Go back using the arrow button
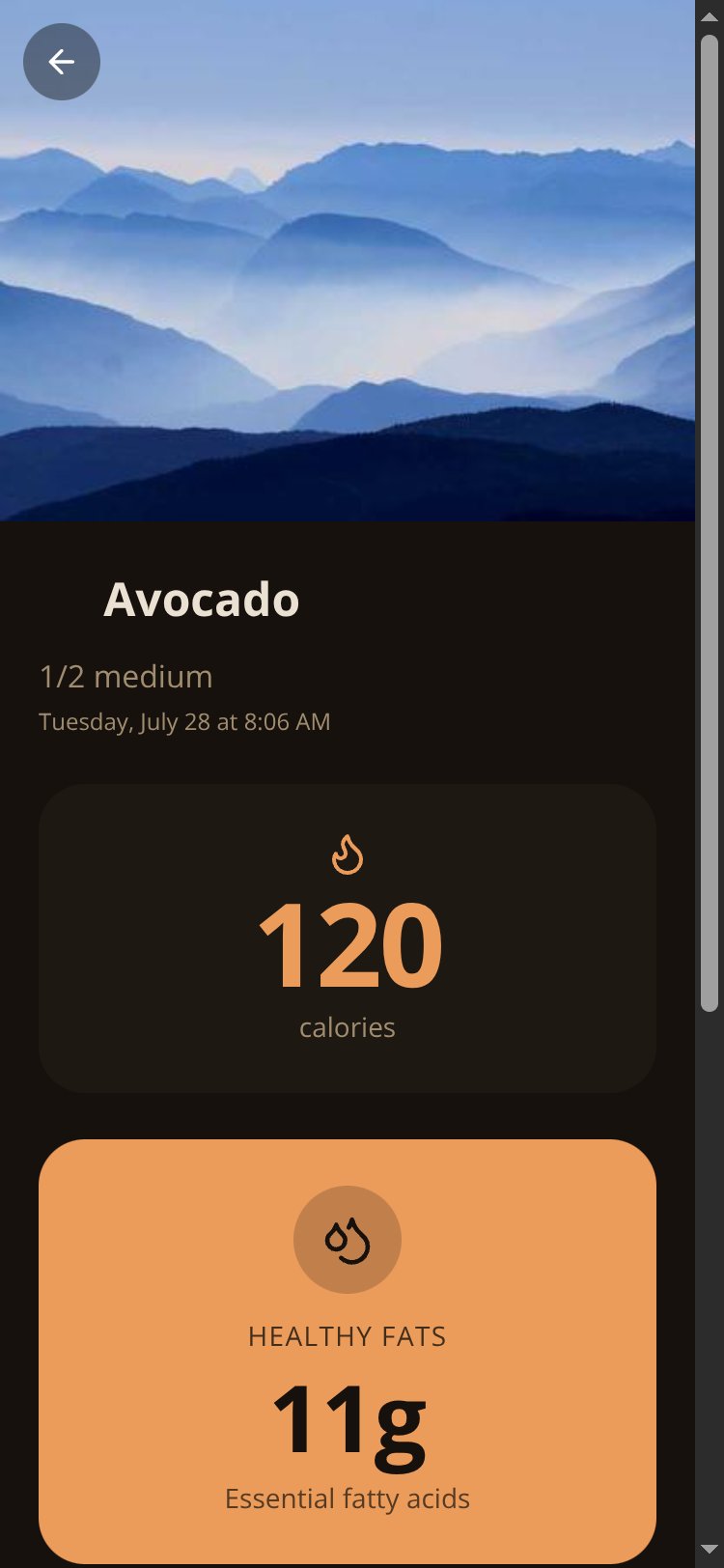 (62, 62)
